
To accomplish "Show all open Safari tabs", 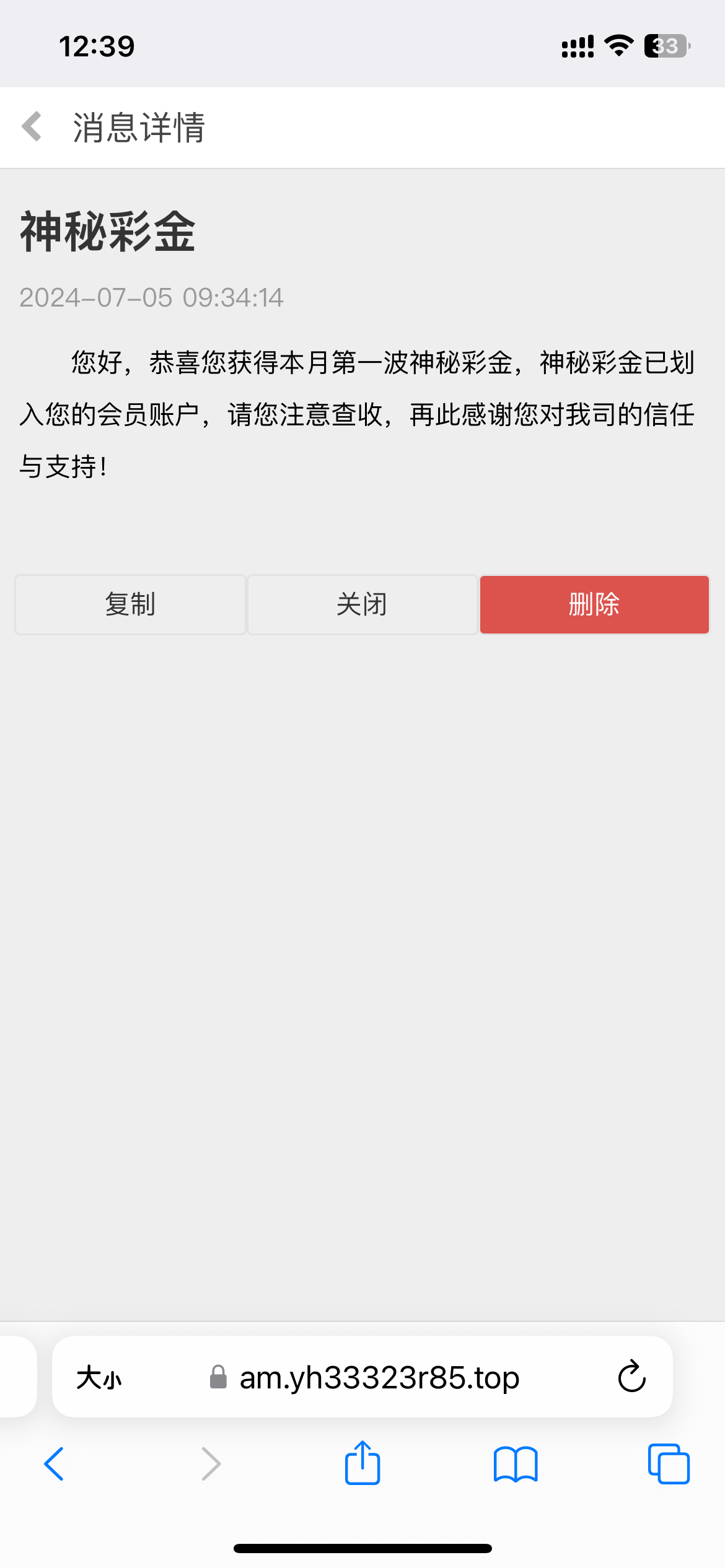I will tap(669, 1464).
